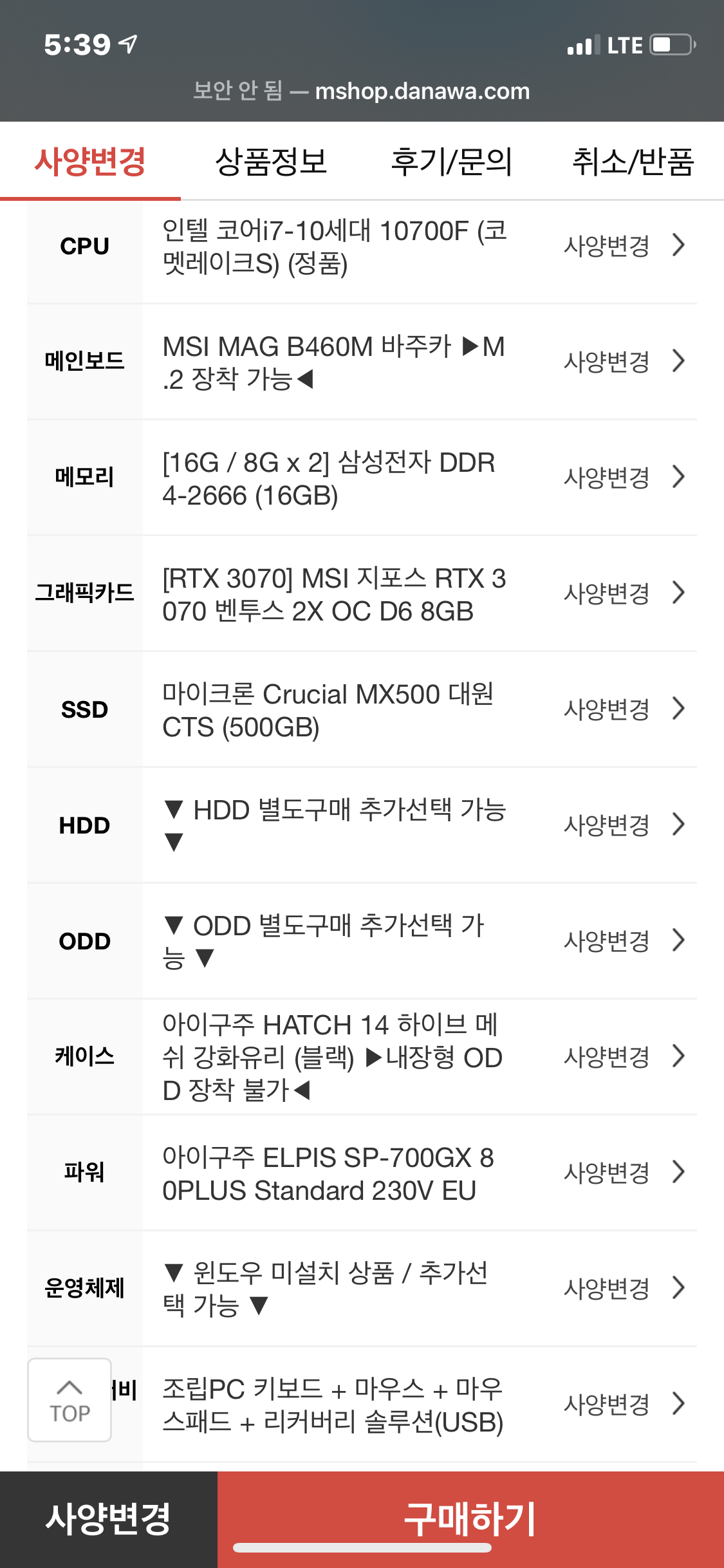Change the HDD option

[623, 825]
